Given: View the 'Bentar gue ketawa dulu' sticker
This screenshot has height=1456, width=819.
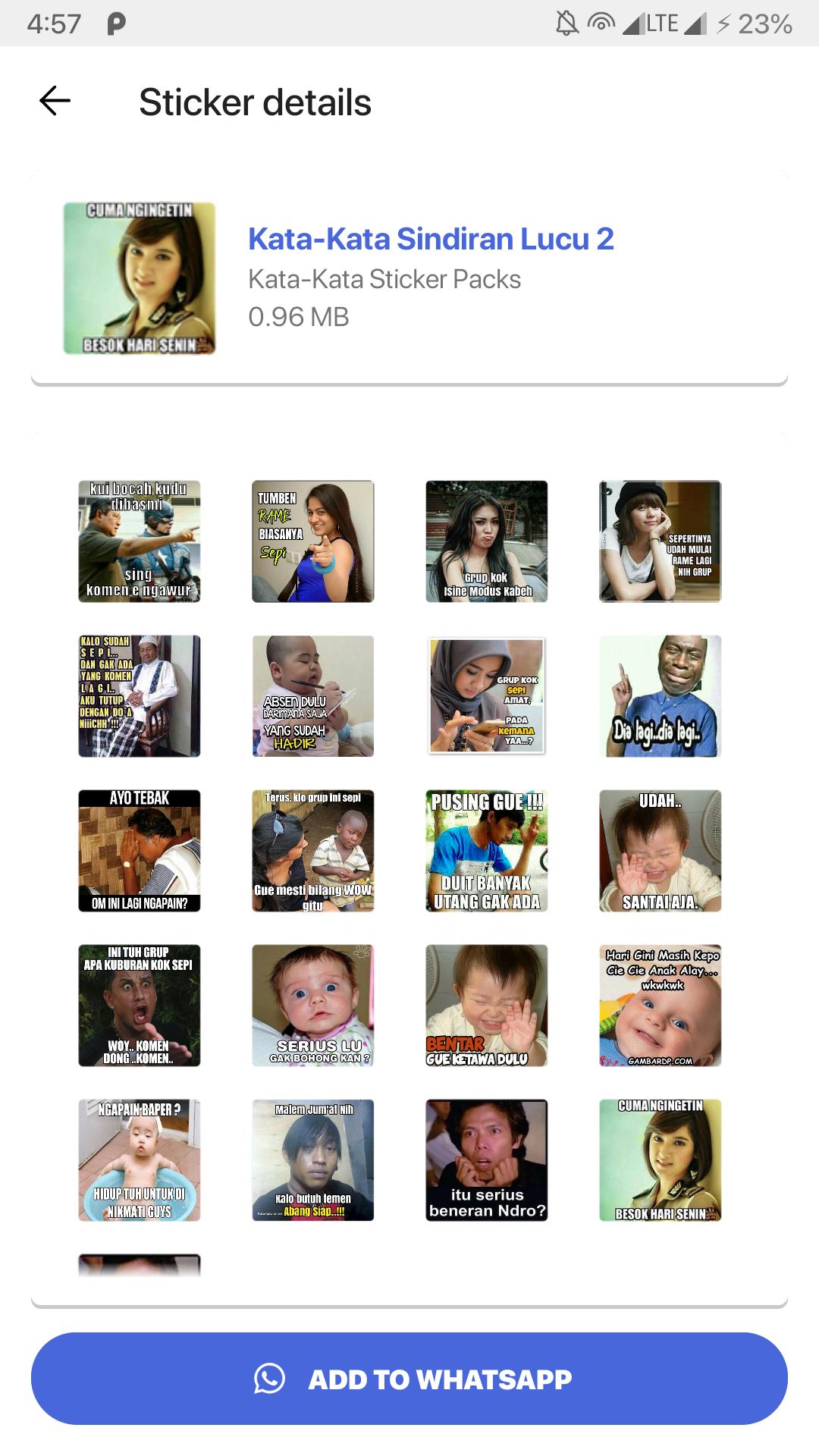Looking at the screenshot, I should pos(486,1006).
